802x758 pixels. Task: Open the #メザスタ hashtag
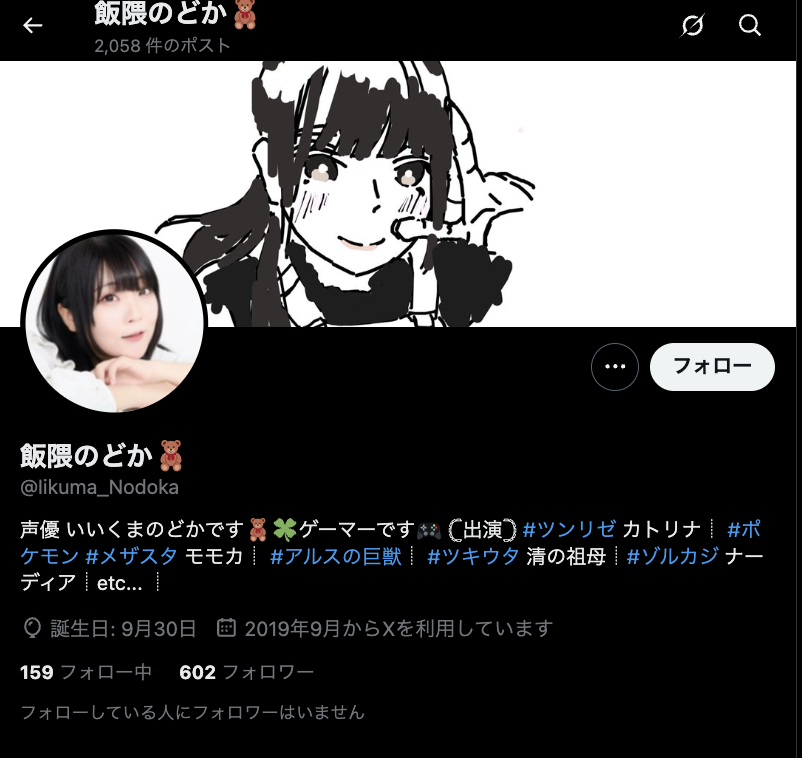(131, 556)
